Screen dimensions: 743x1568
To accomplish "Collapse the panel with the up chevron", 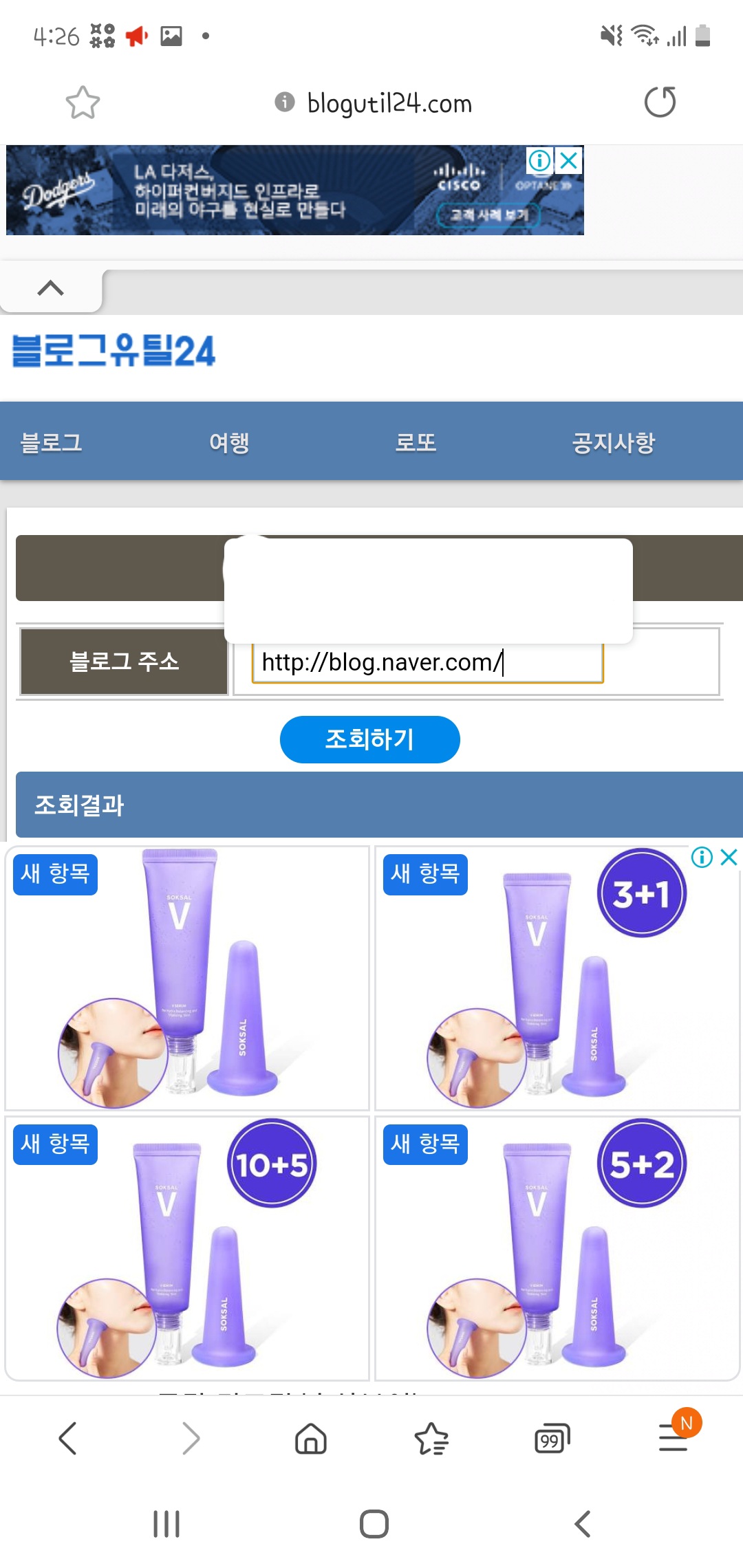I will coord(51,288).
